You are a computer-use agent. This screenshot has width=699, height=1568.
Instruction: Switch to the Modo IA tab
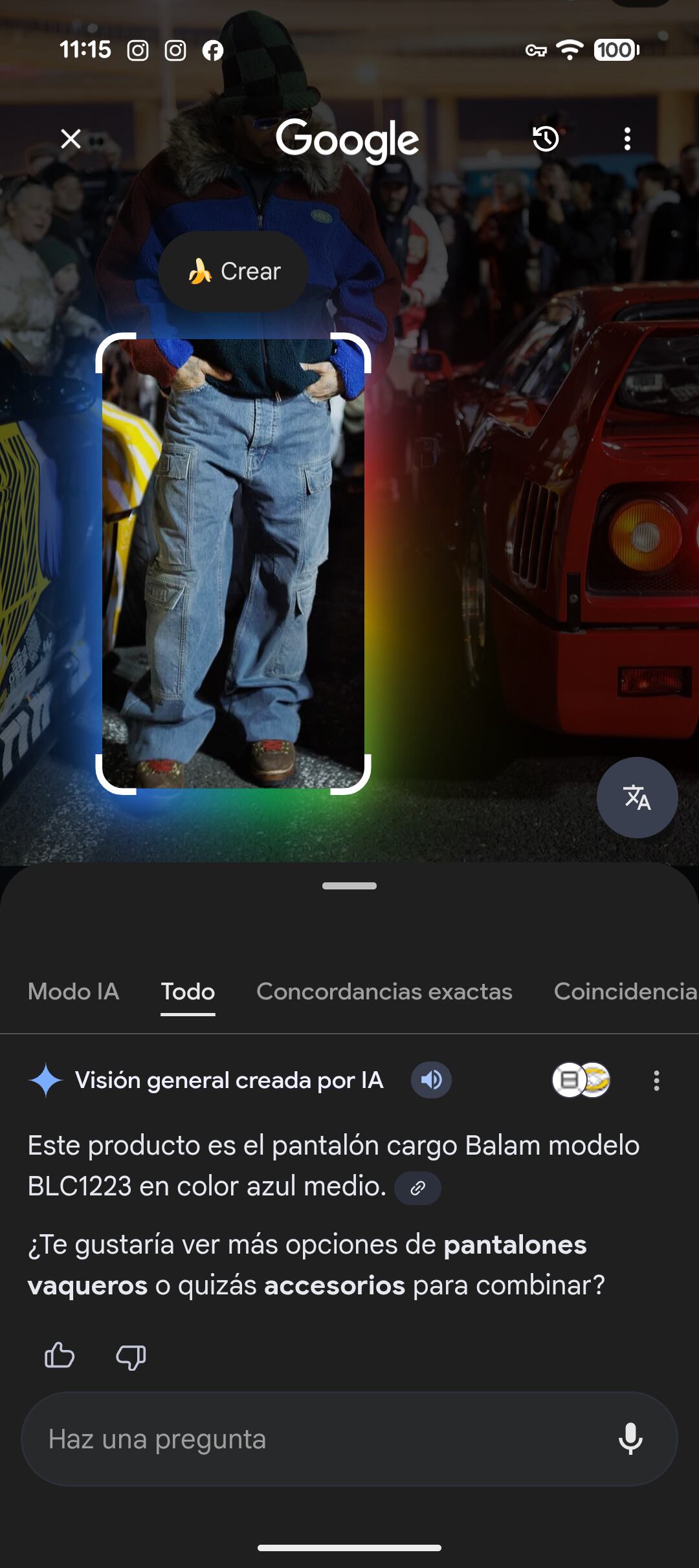[74, 992]
